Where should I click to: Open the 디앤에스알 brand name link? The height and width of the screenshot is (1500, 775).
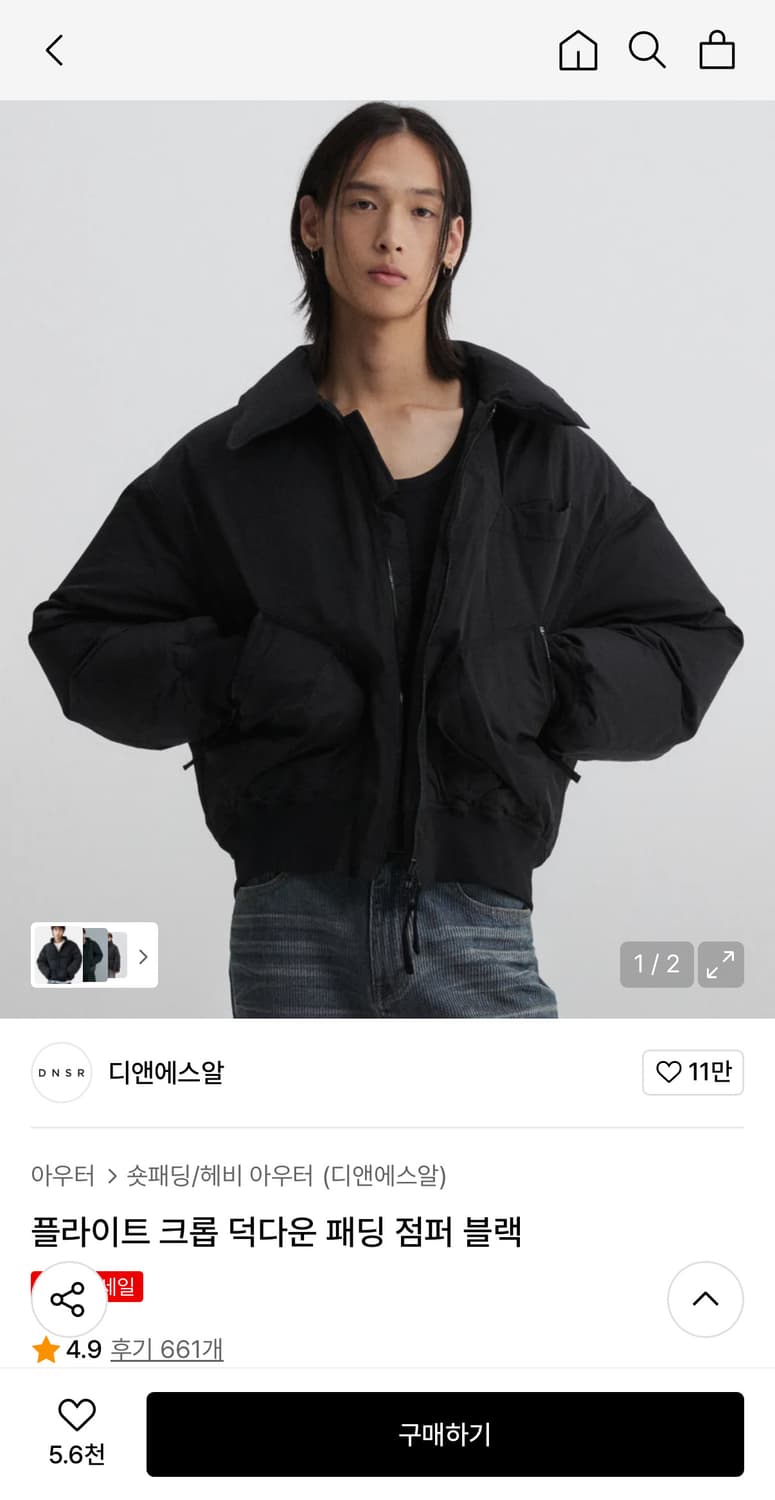(166, 1072)
